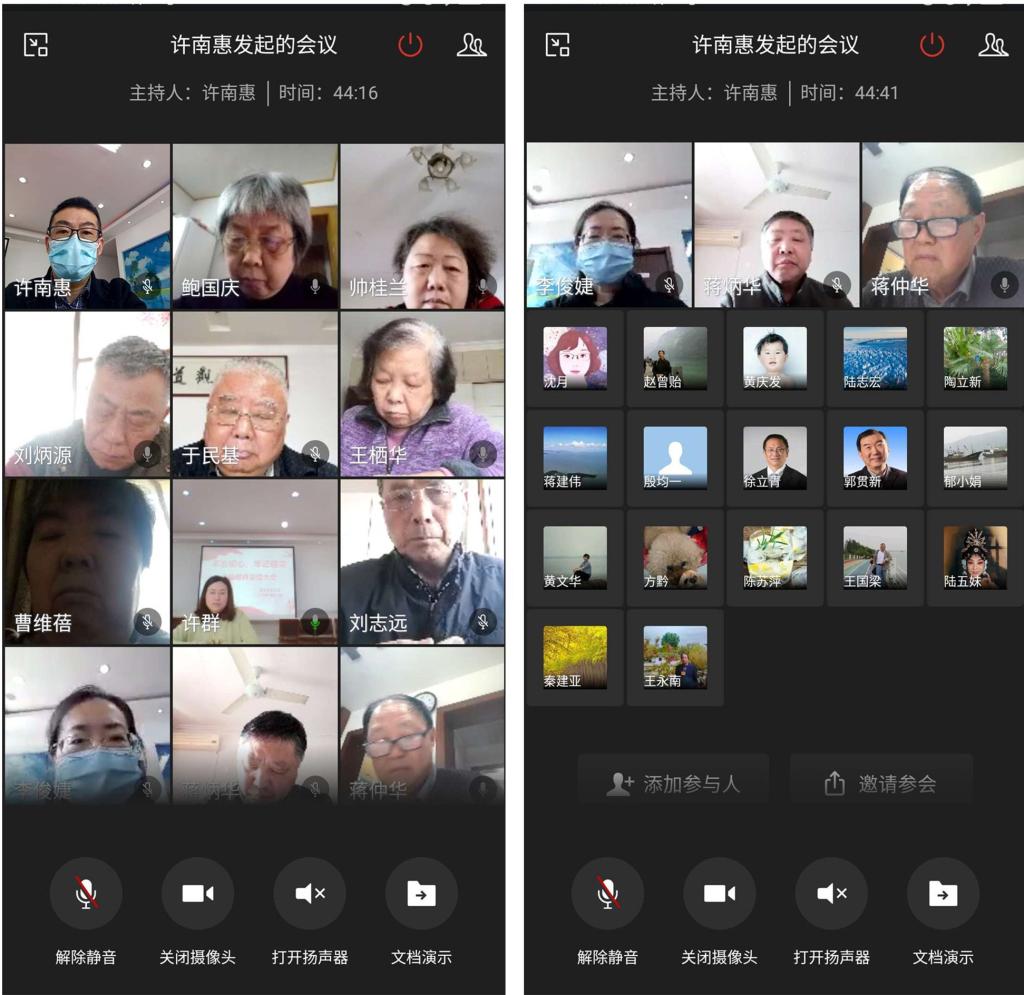This screenshot has width=1024, height=995.
Task: Open 许南惠's video tile
Action: click(x=87, y=226)
